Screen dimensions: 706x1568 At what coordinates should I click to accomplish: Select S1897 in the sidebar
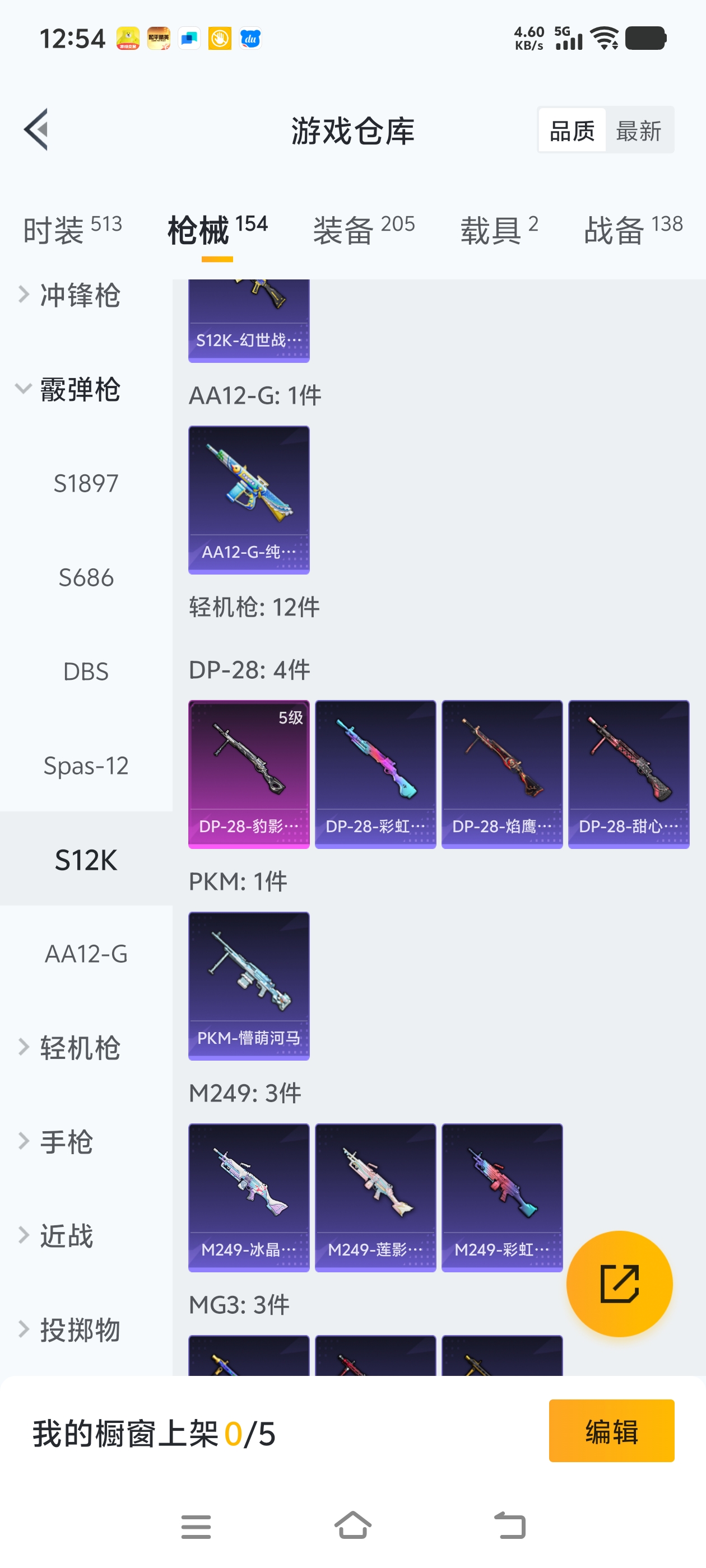pyautogui.click(x=86, y=483)
